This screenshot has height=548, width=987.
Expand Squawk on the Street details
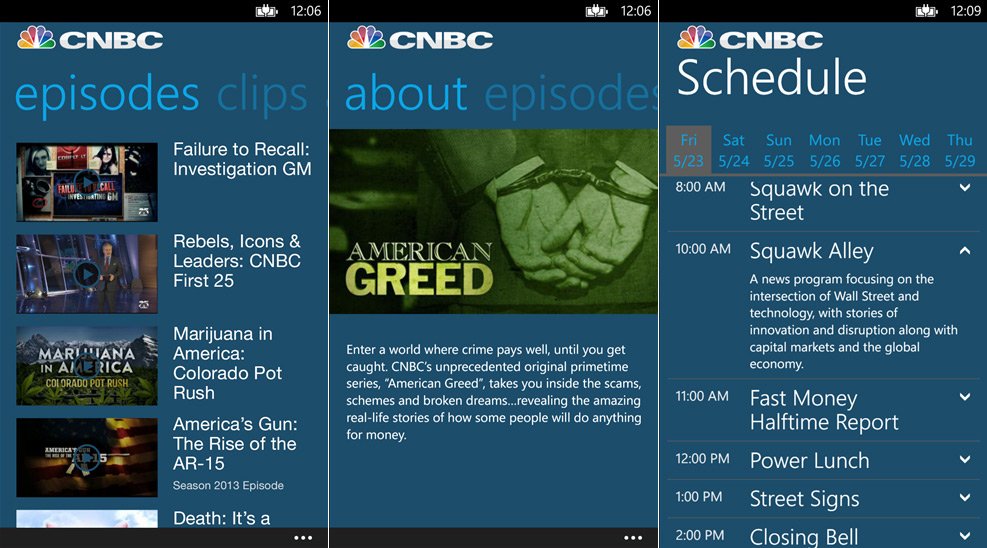point(965,188)
